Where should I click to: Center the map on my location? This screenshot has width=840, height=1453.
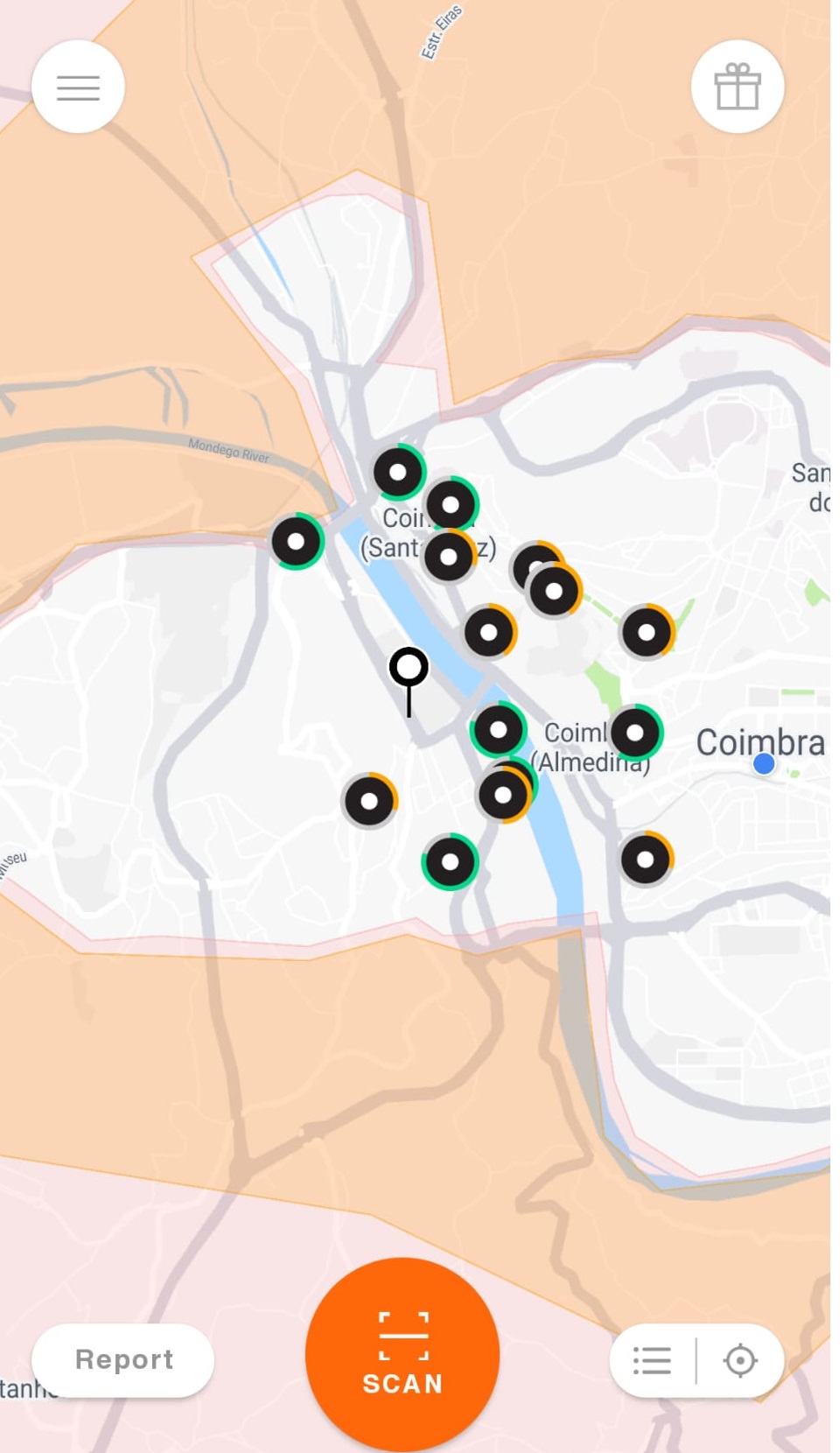pyautogui.click(x=740, y=1360)
